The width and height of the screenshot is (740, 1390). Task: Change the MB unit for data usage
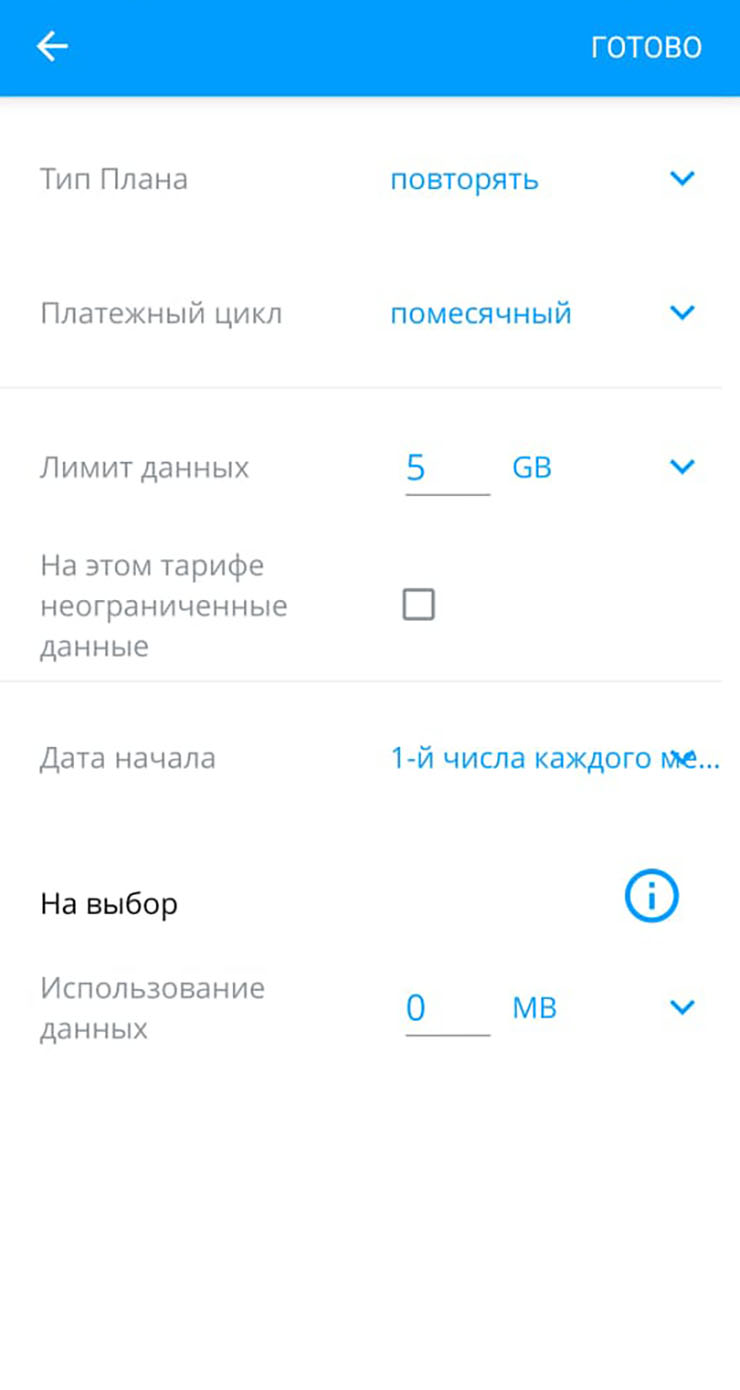click(602, 1008)
